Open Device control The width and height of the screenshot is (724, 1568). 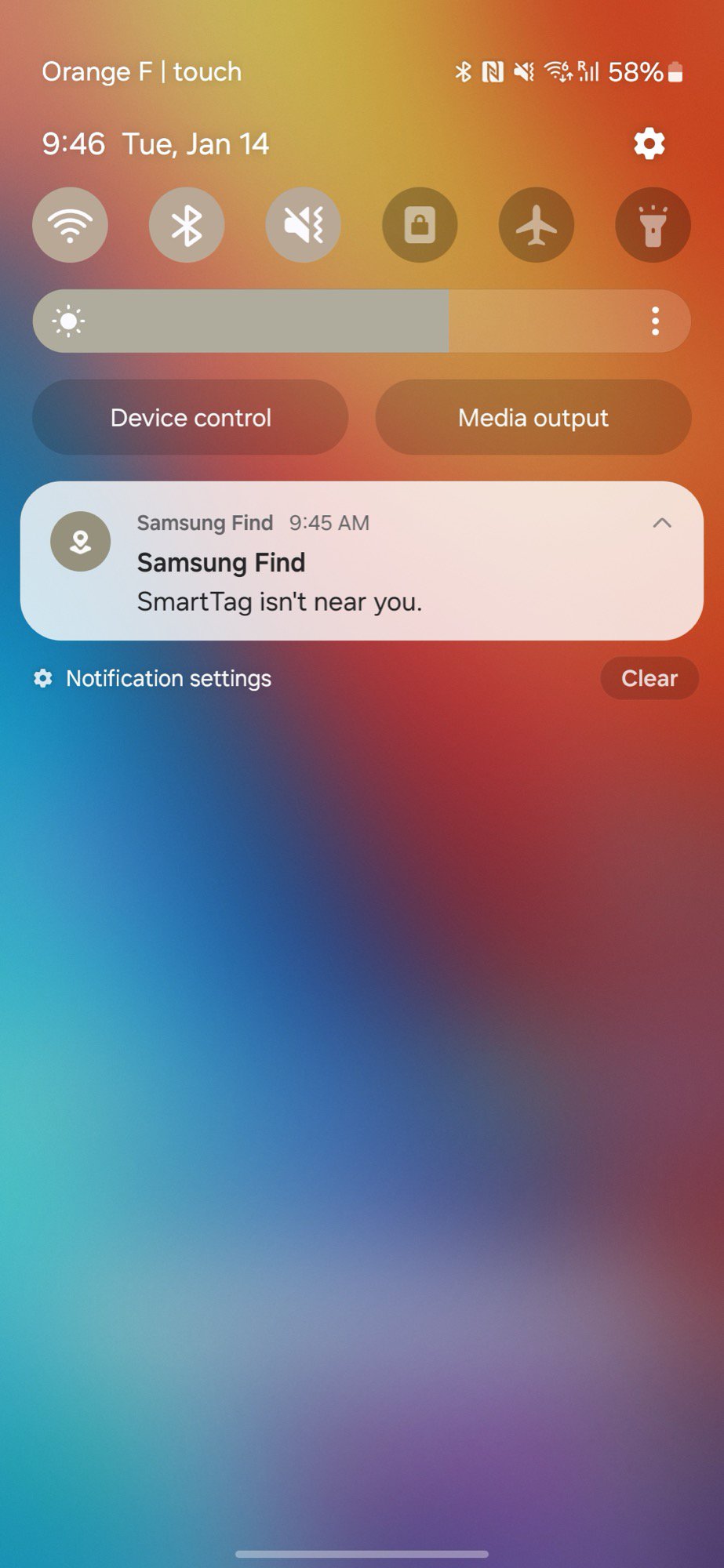[191, 418]
